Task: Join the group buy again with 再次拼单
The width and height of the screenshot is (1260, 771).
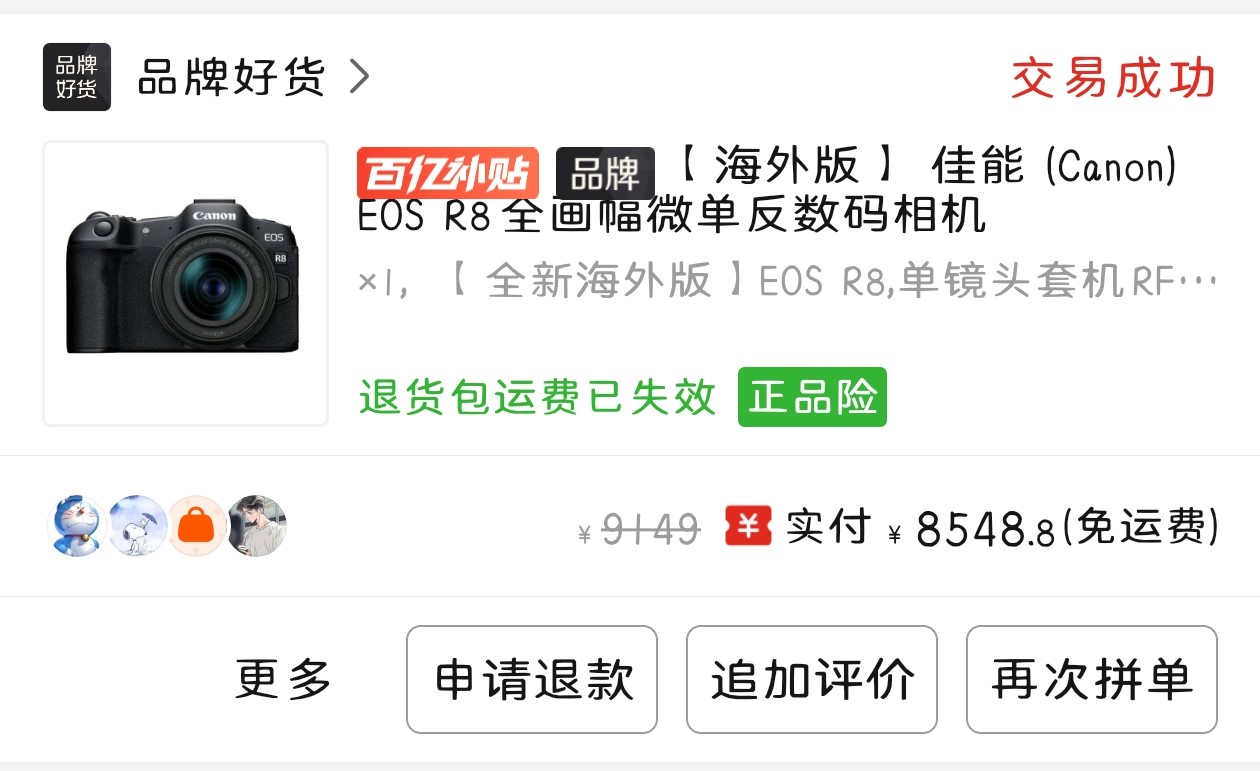Action: click(1091, 680)
